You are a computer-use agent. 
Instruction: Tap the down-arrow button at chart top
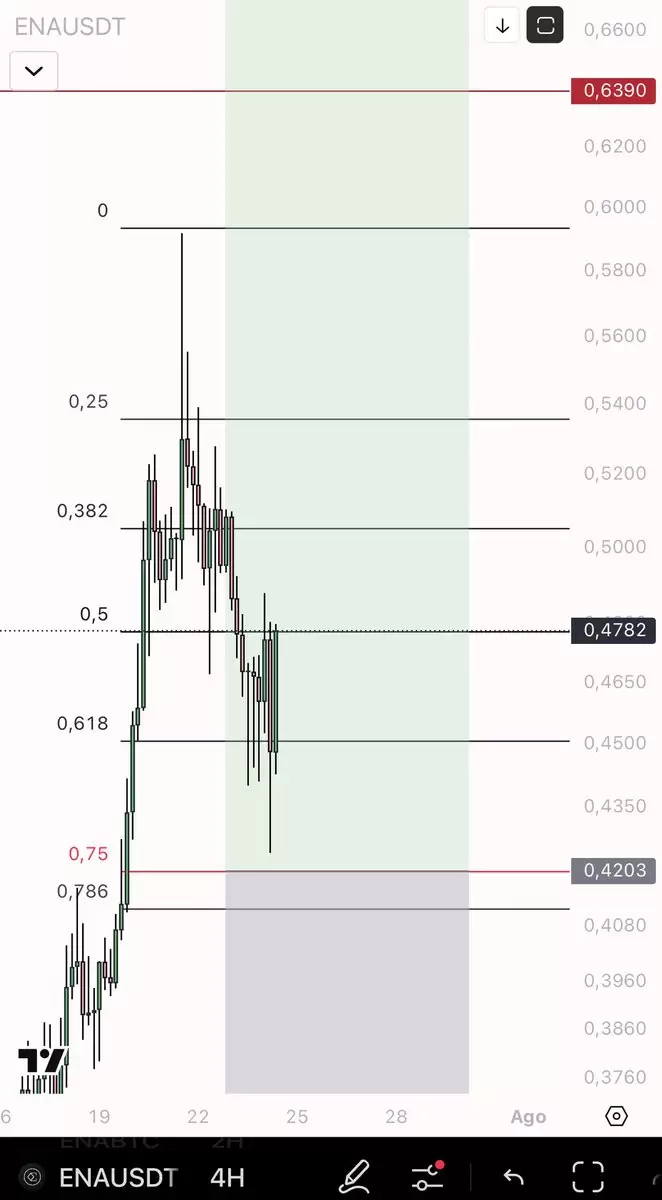pos(503,26)
